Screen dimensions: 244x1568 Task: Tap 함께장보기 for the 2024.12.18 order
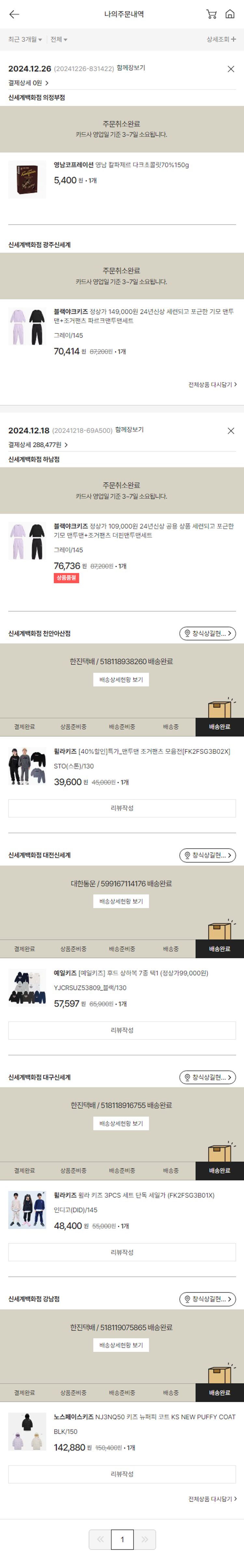pos(129,430)
